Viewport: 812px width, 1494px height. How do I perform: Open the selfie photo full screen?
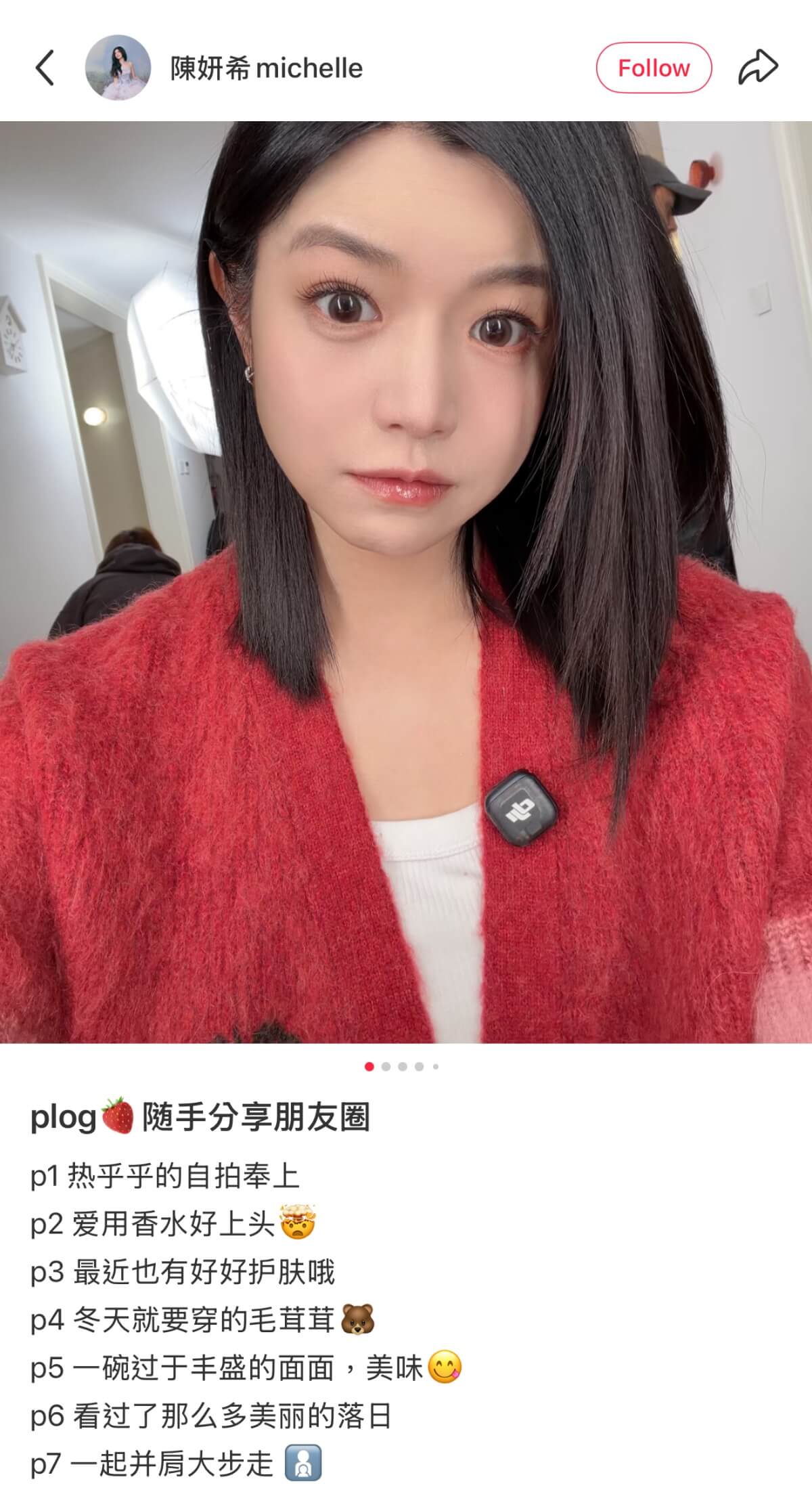point(406,582)
